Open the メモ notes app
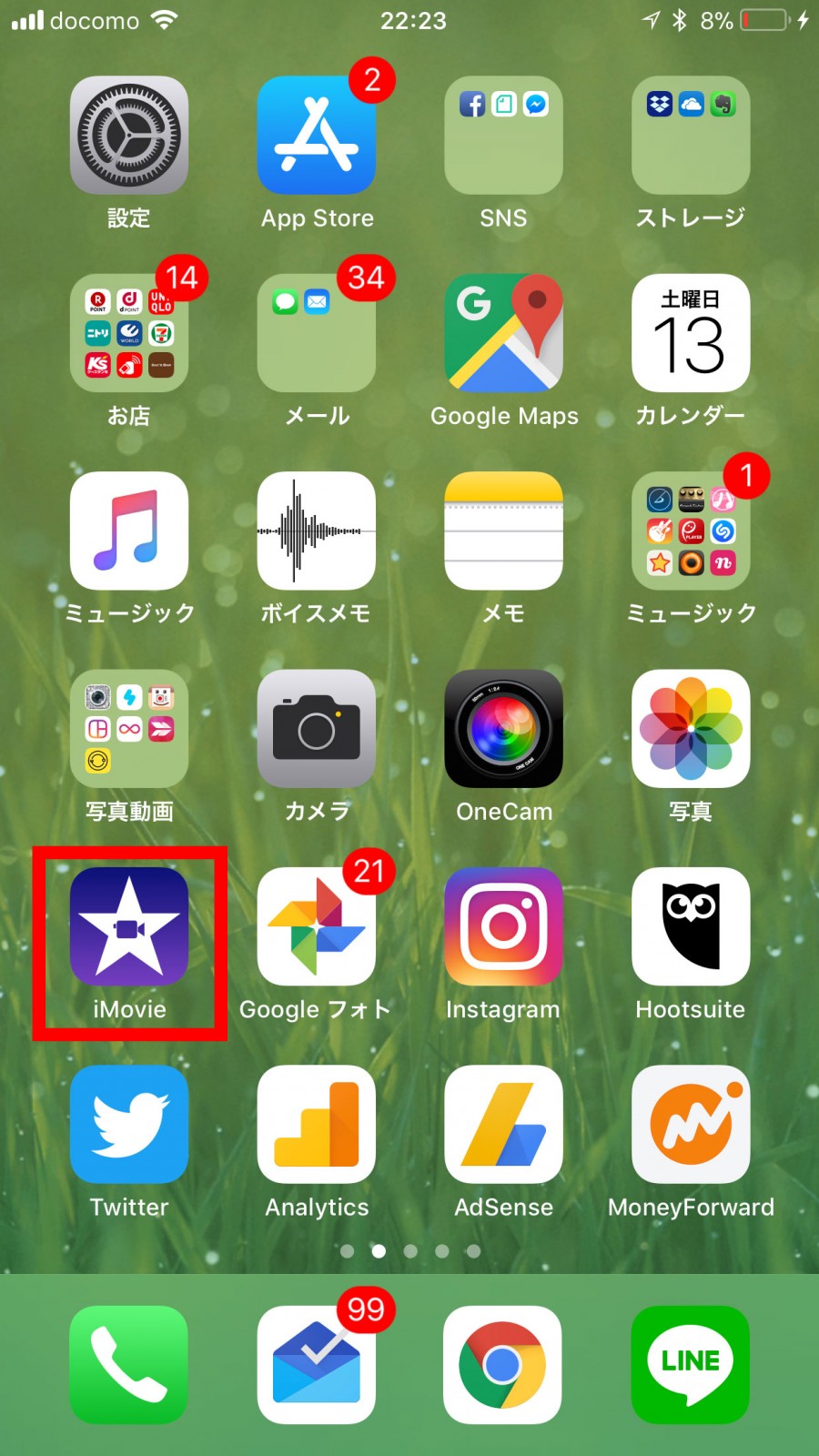Image resolution: width=819 pixels, height=1456 pixels. [x=503, y=531]
